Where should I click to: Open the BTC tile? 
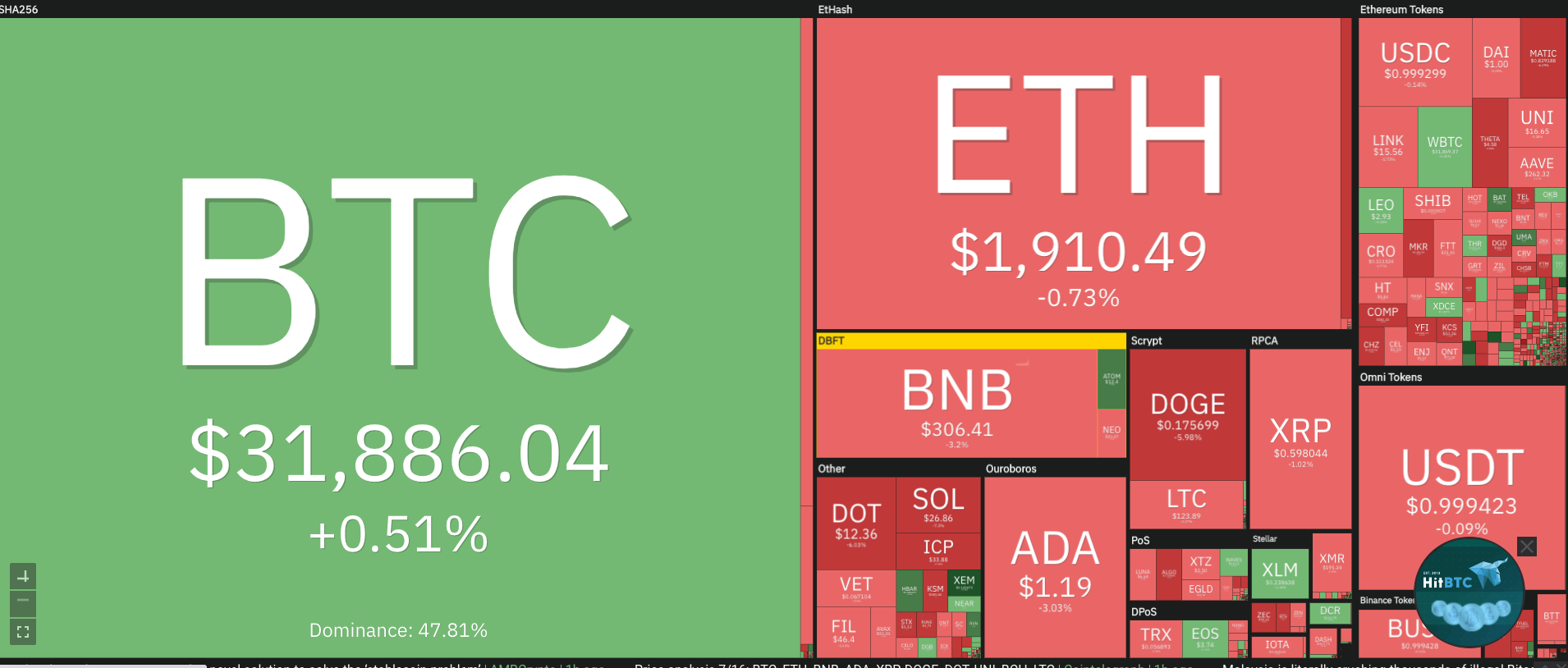pyautogui.click(x=400, y=337)
